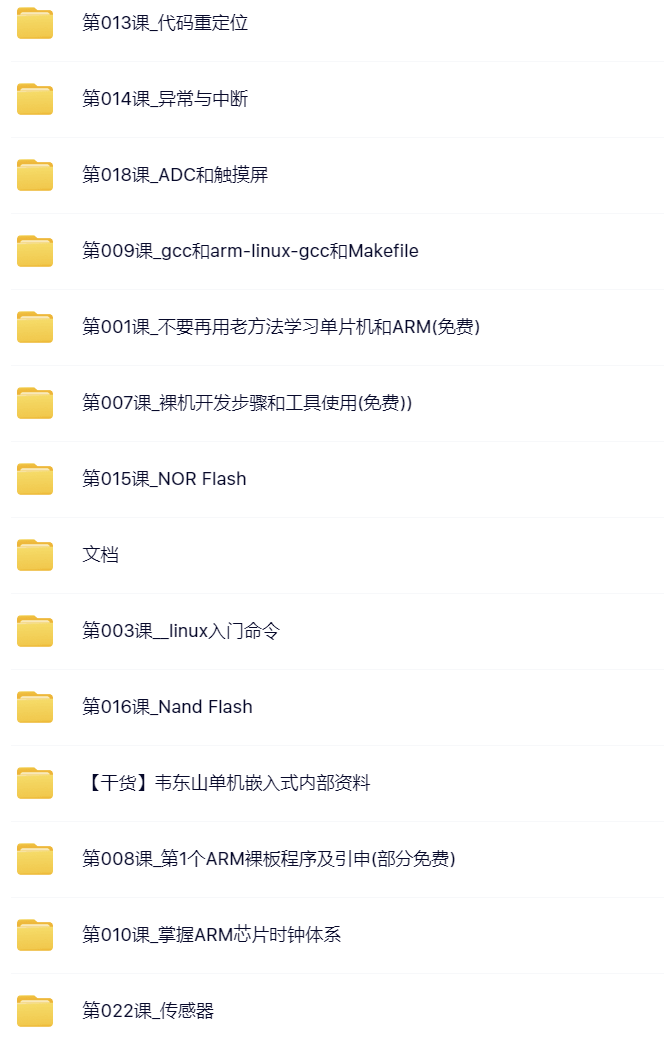
Task: Open folder 第013课_代码重定位
Action: (x=164, y=23)
